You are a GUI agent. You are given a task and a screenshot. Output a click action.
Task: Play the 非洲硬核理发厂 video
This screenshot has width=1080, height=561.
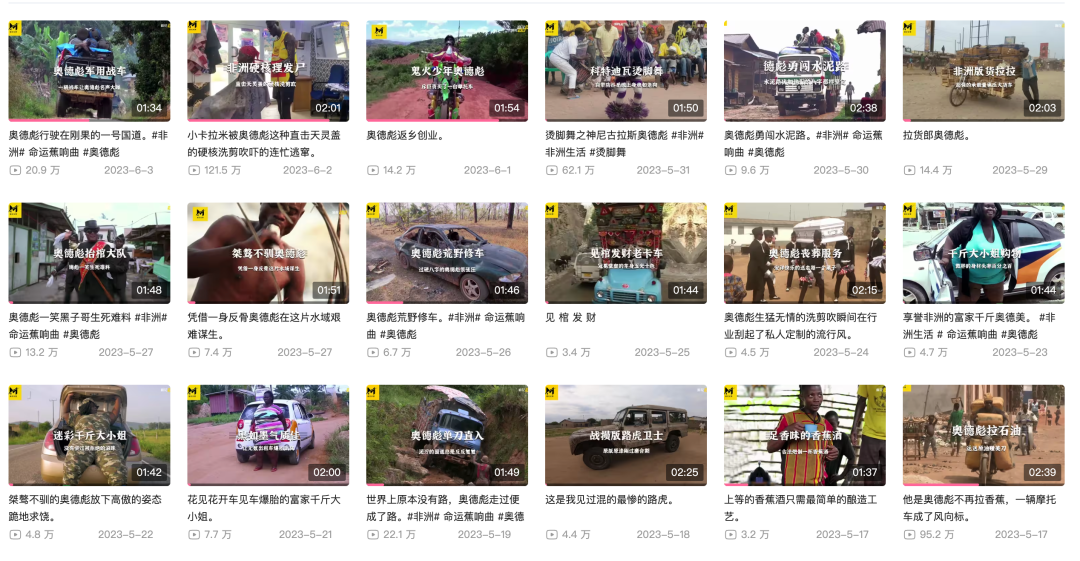point(268,70)
